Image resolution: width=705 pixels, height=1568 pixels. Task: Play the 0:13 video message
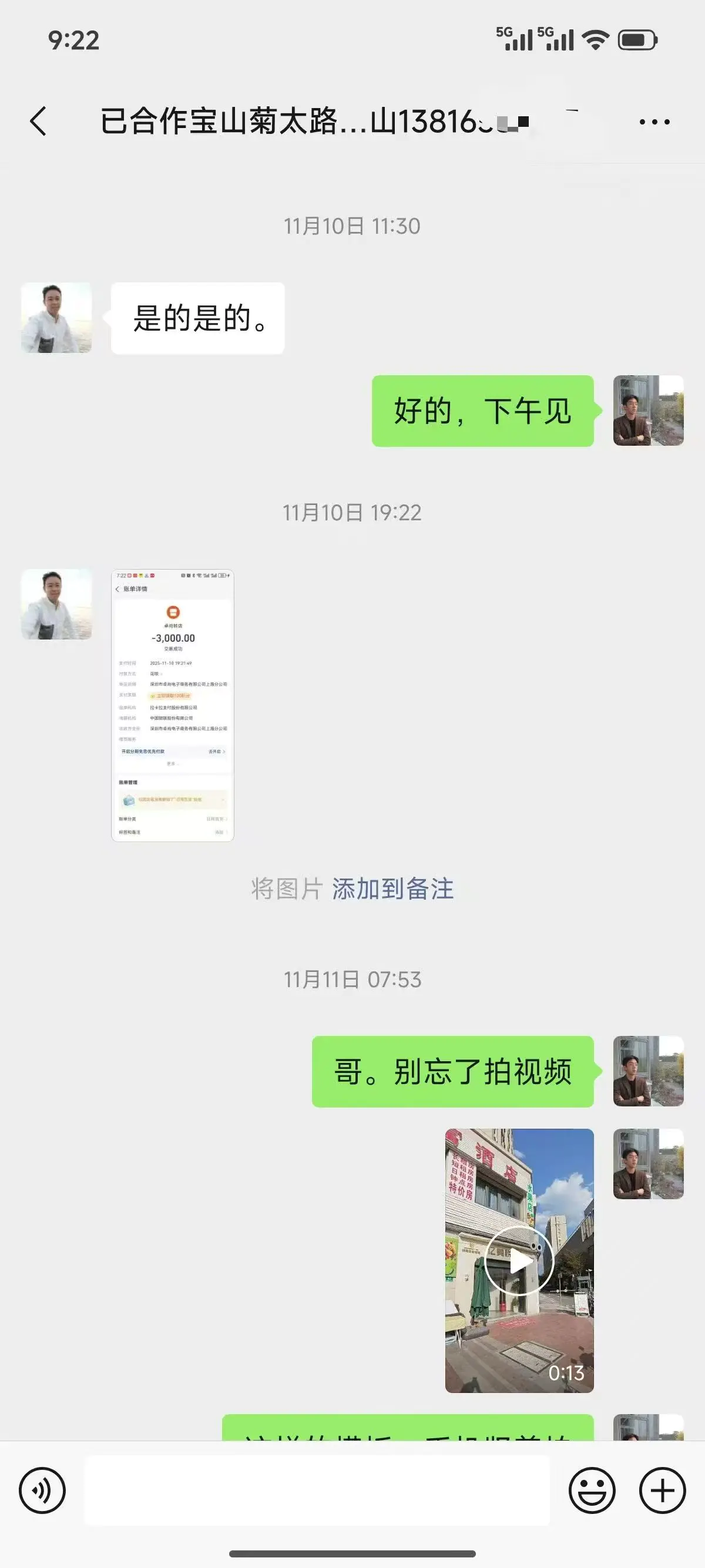click(x=519, y=1261)
